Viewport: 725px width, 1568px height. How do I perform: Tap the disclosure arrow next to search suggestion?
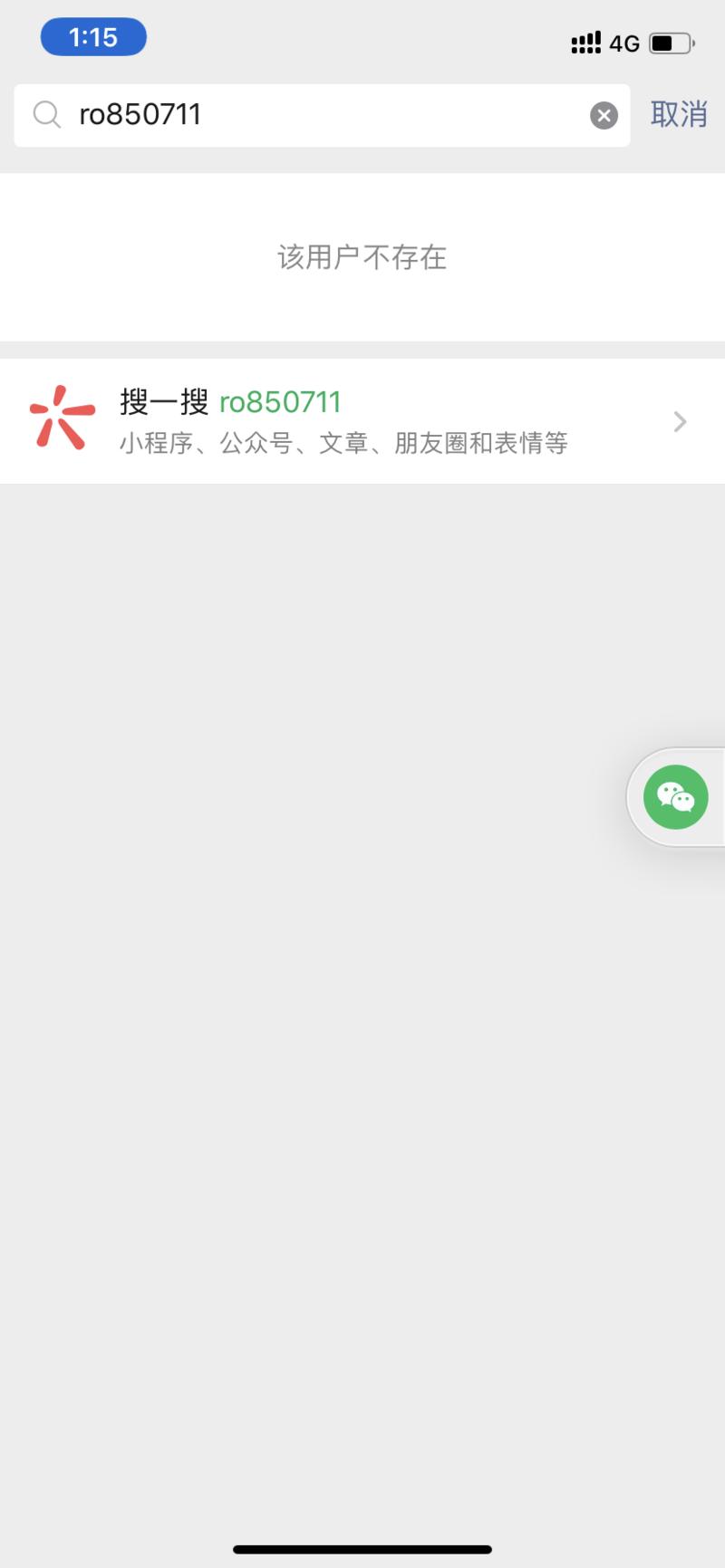[x=679, y=421]
